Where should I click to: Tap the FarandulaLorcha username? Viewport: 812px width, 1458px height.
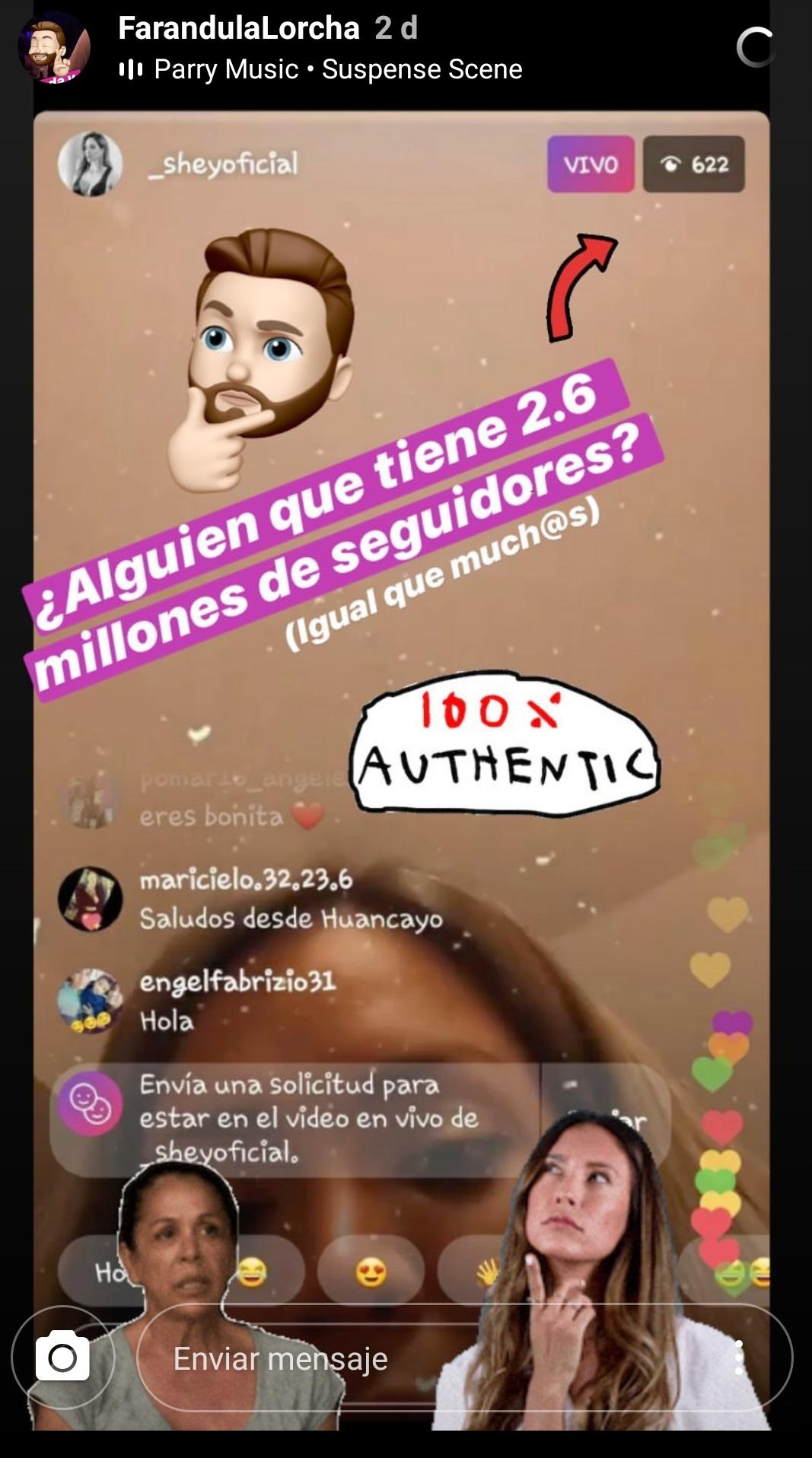pos(239,28)
